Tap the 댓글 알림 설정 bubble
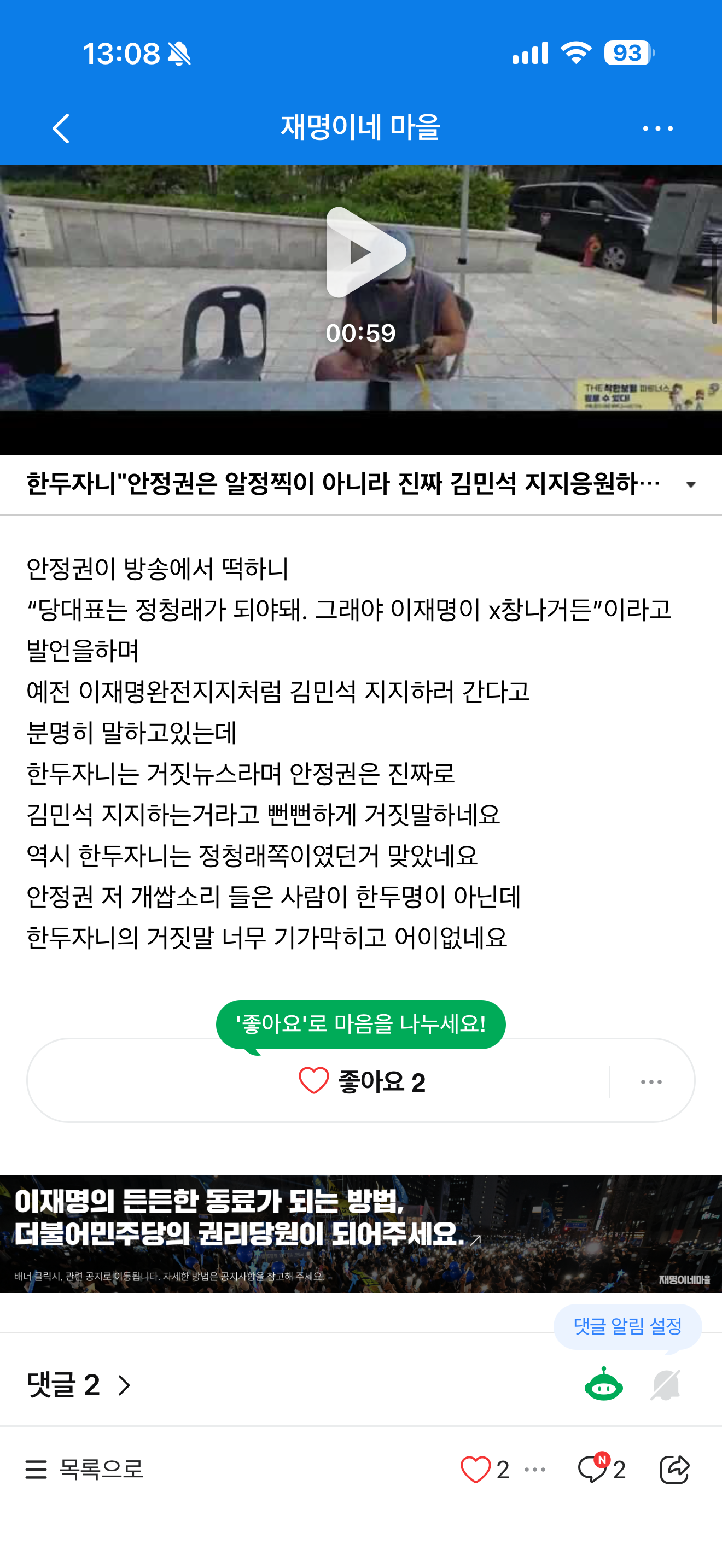 (x=627, y=1326)
